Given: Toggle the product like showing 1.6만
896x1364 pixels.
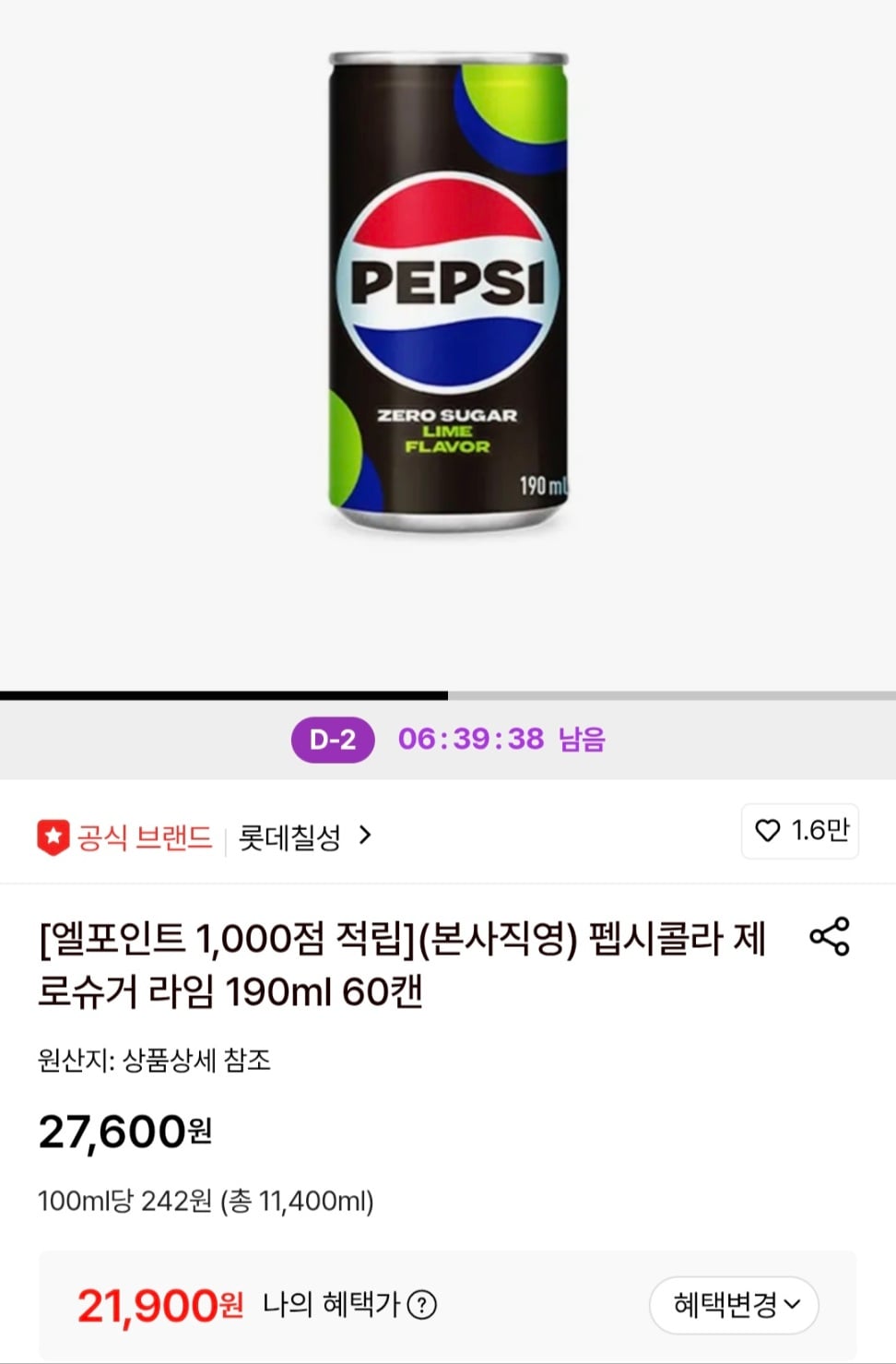Looking at the screenshot, I should pos(798,832).
